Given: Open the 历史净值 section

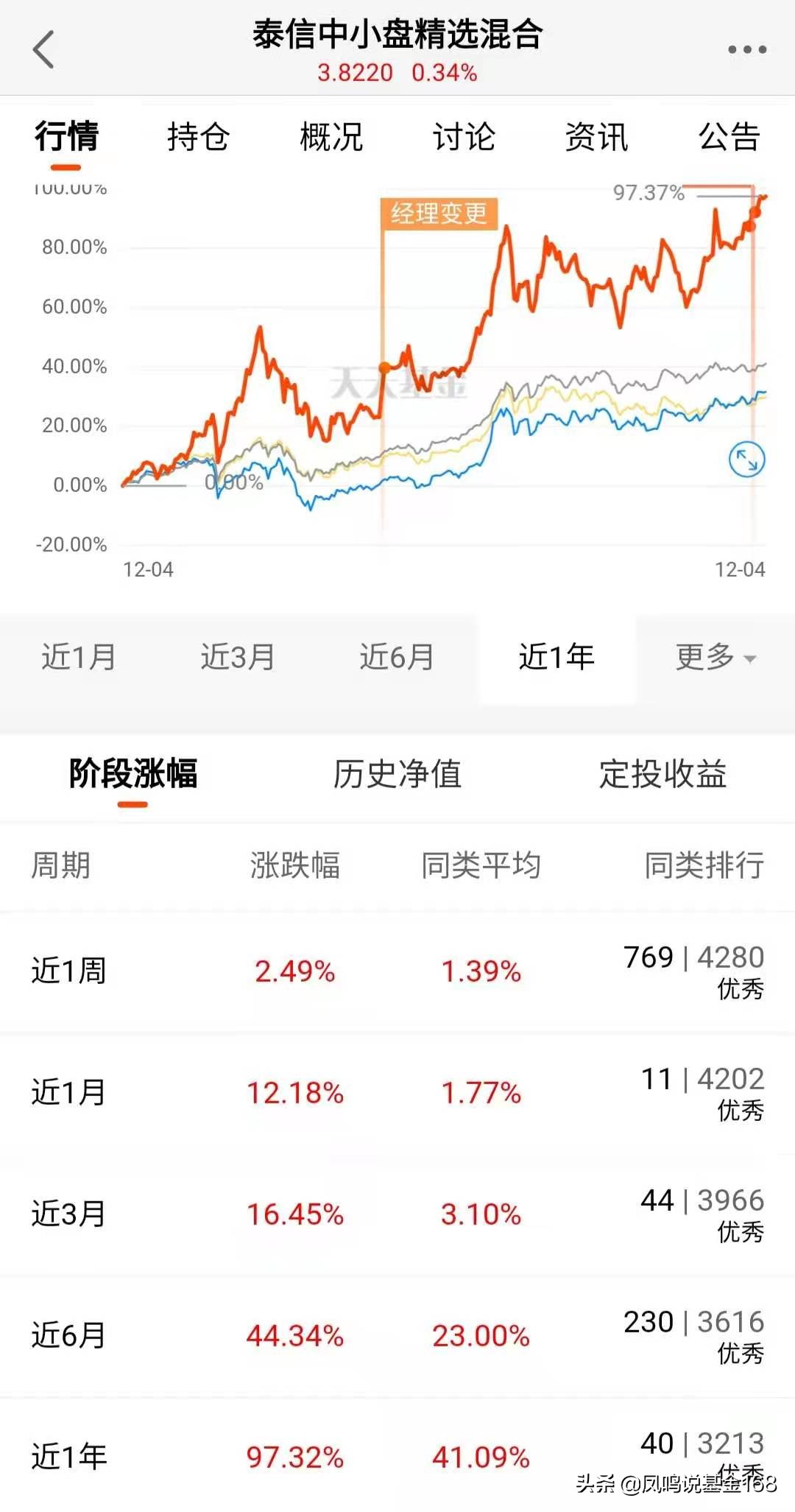Looking at the screenshot, I should click(x=397, y=773).
